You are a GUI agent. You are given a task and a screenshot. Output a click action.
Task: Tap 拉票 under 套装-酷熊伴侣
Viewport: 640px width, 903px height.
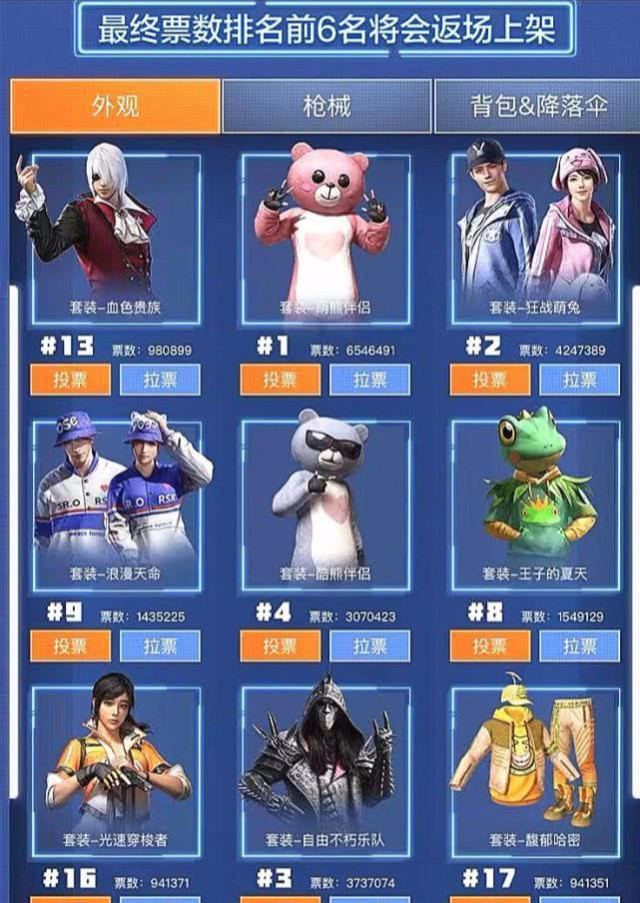click(x=370, y=646)
